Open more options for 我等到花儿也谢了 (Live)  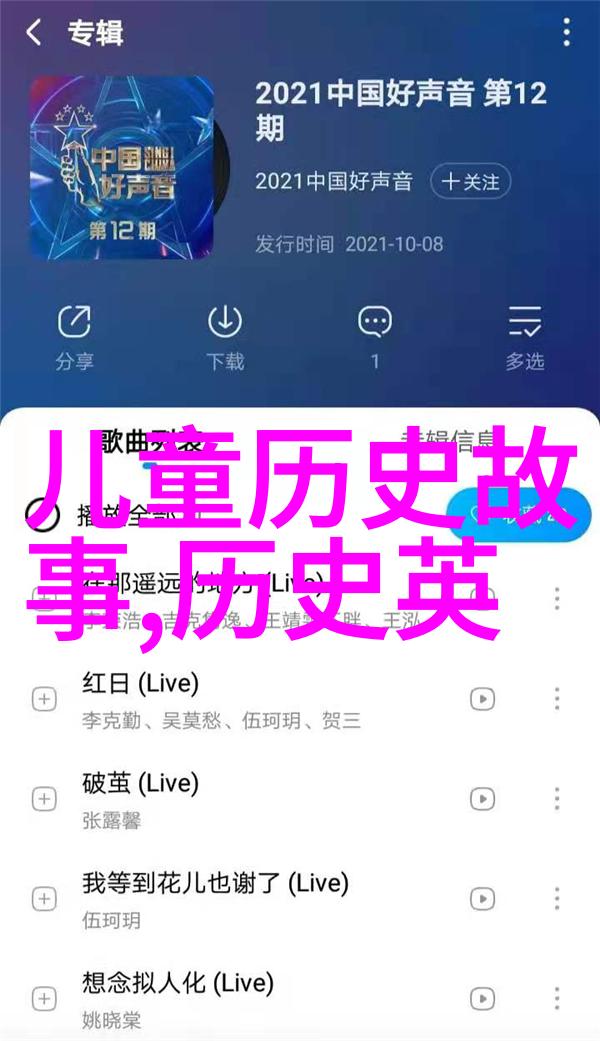click(x=557, y=898)
